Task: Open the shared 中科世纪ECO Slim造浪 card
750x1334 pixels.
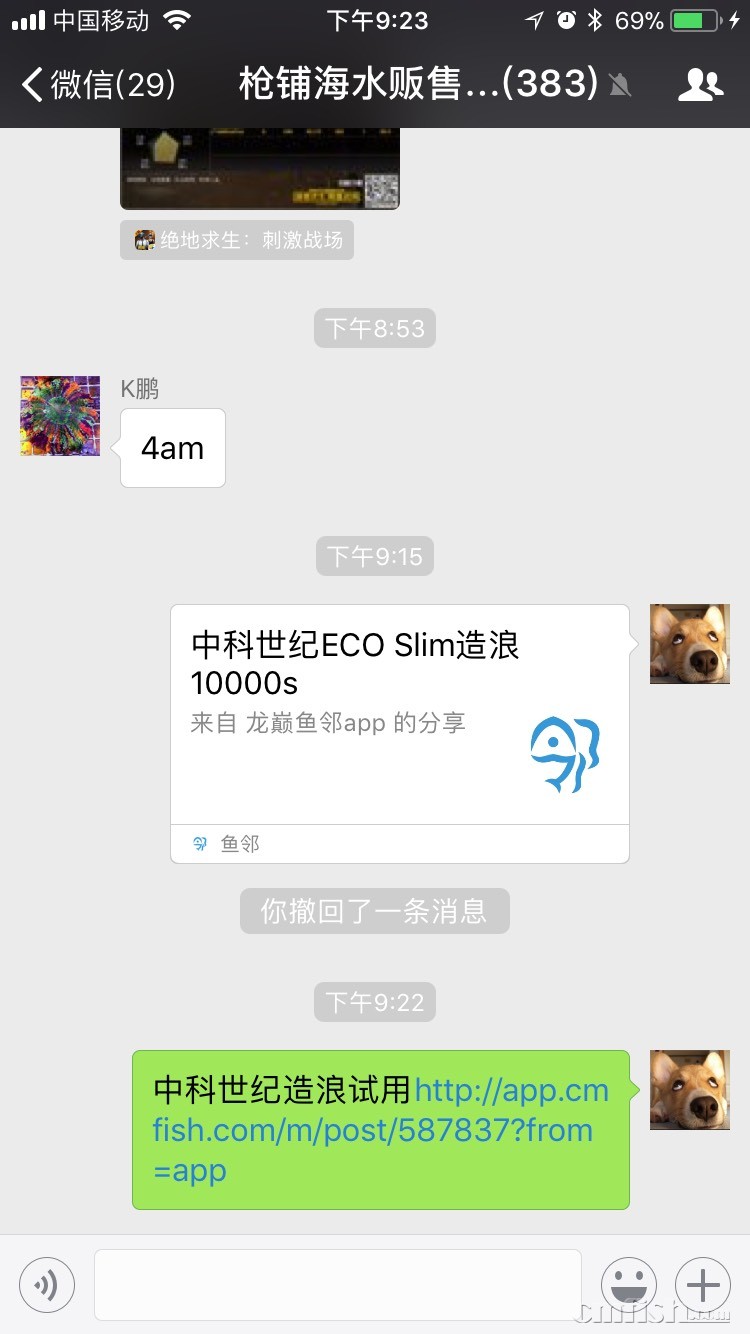Action: pyautogui.click(x=399, y=720)
